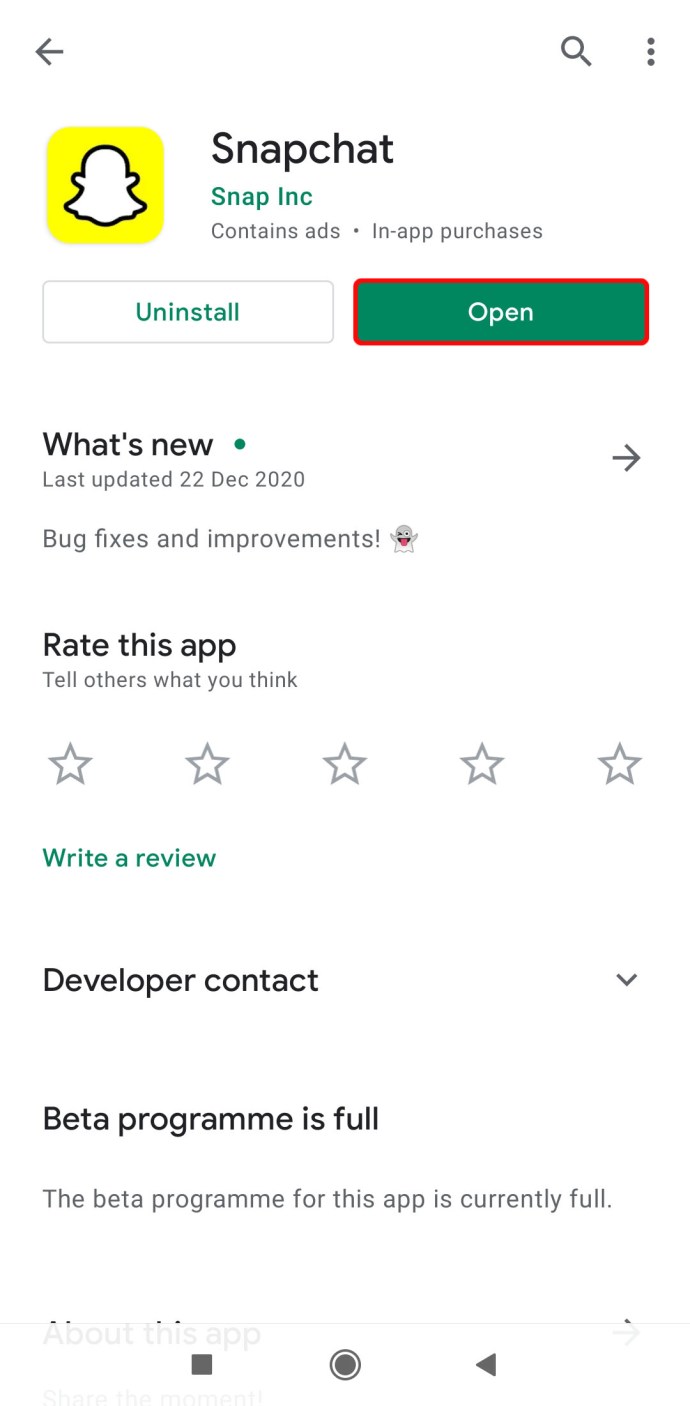Rate the app one star

coord(70,764)
